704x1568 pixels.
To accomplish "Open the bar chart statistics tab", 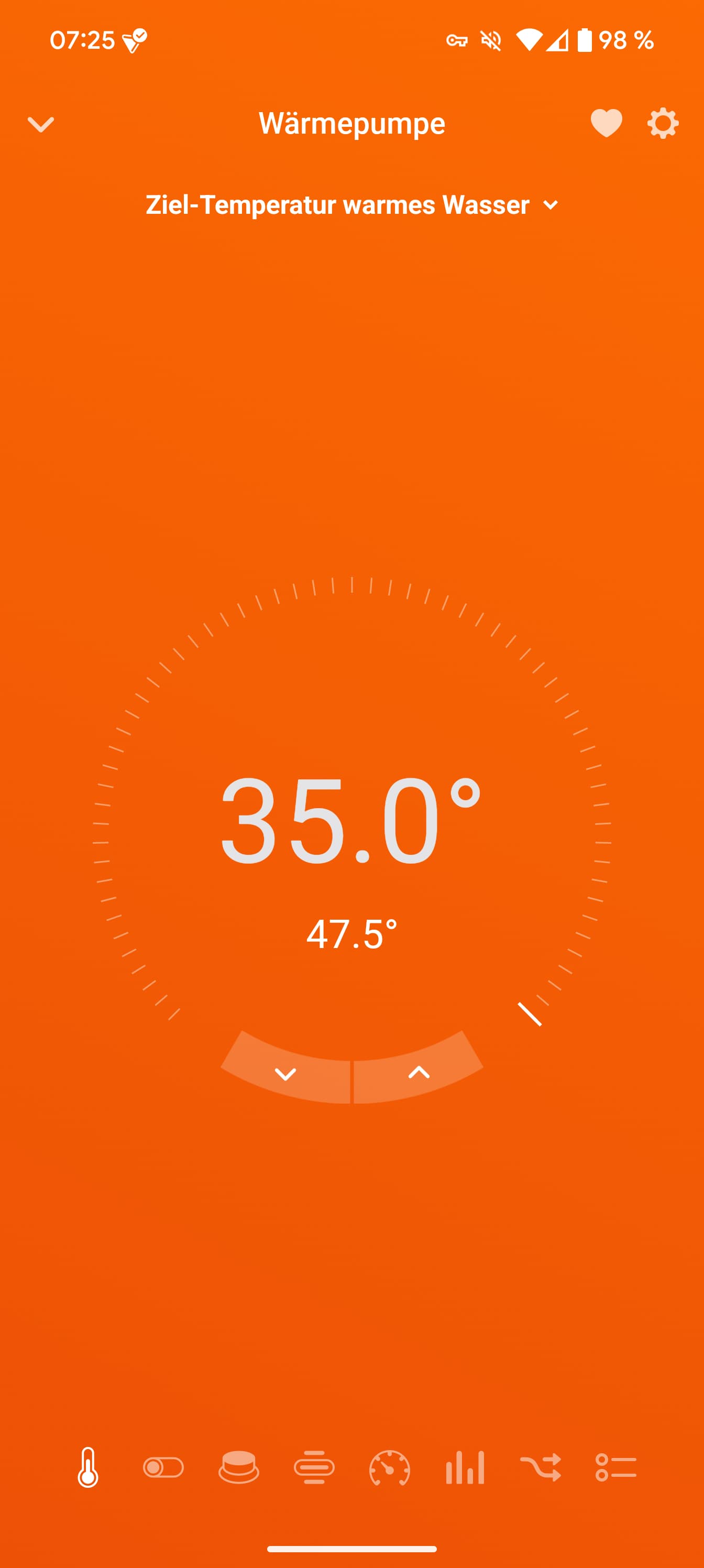I will (465, 1467).
